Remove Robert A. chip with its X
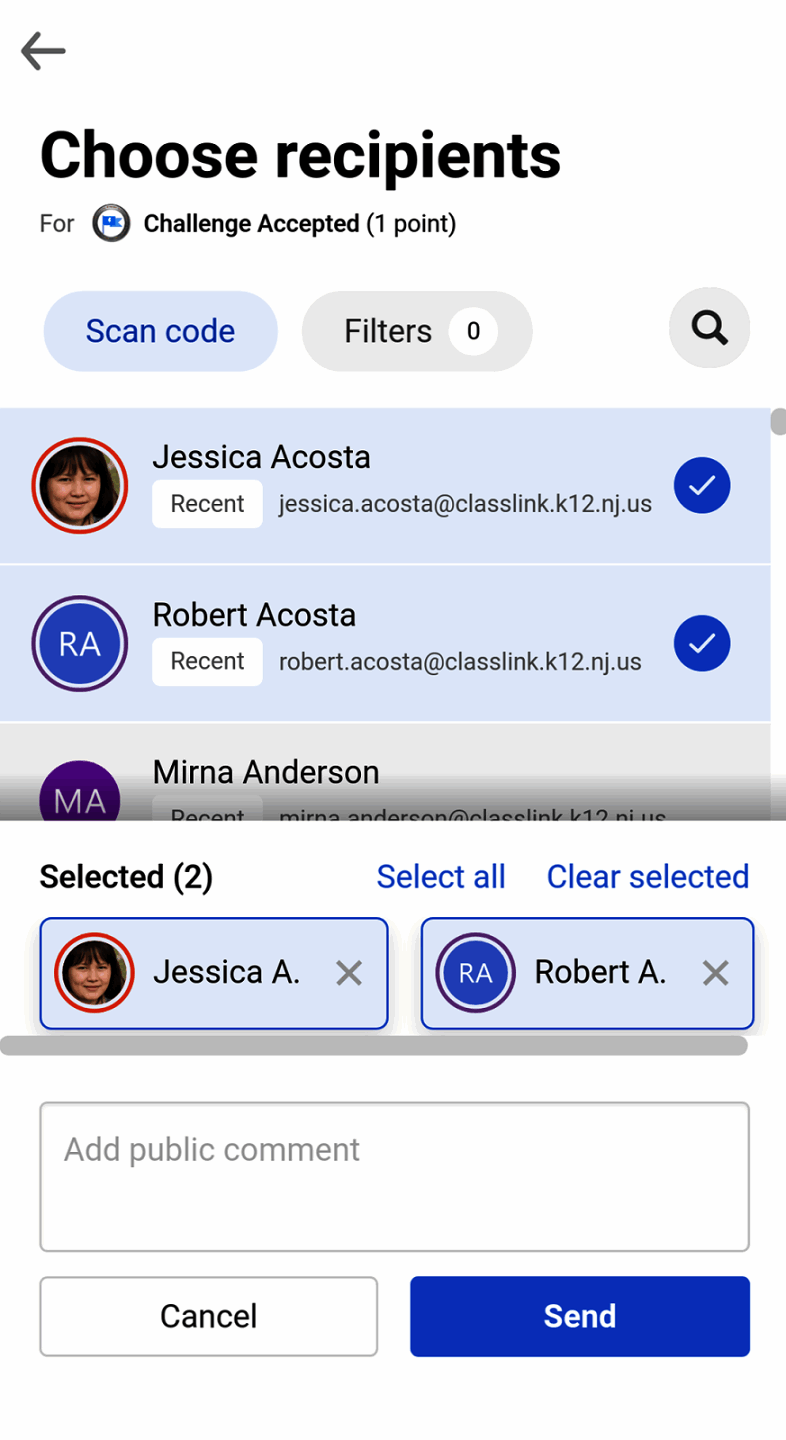 715,973
